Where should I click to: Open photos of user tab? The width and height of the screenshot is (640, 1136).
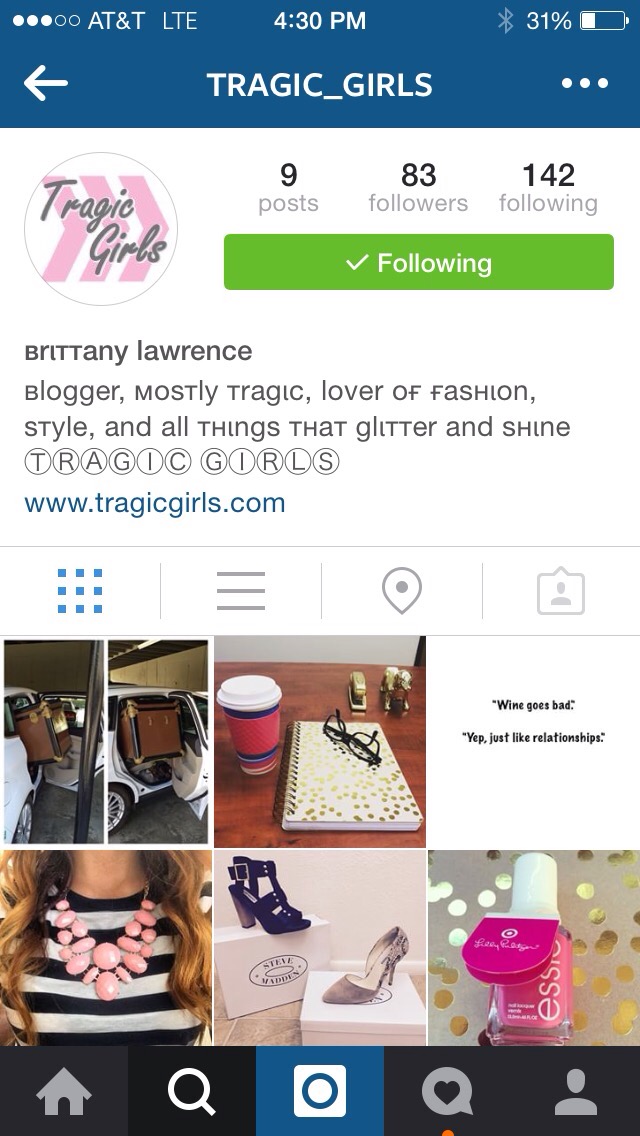[x=561, y=591]
